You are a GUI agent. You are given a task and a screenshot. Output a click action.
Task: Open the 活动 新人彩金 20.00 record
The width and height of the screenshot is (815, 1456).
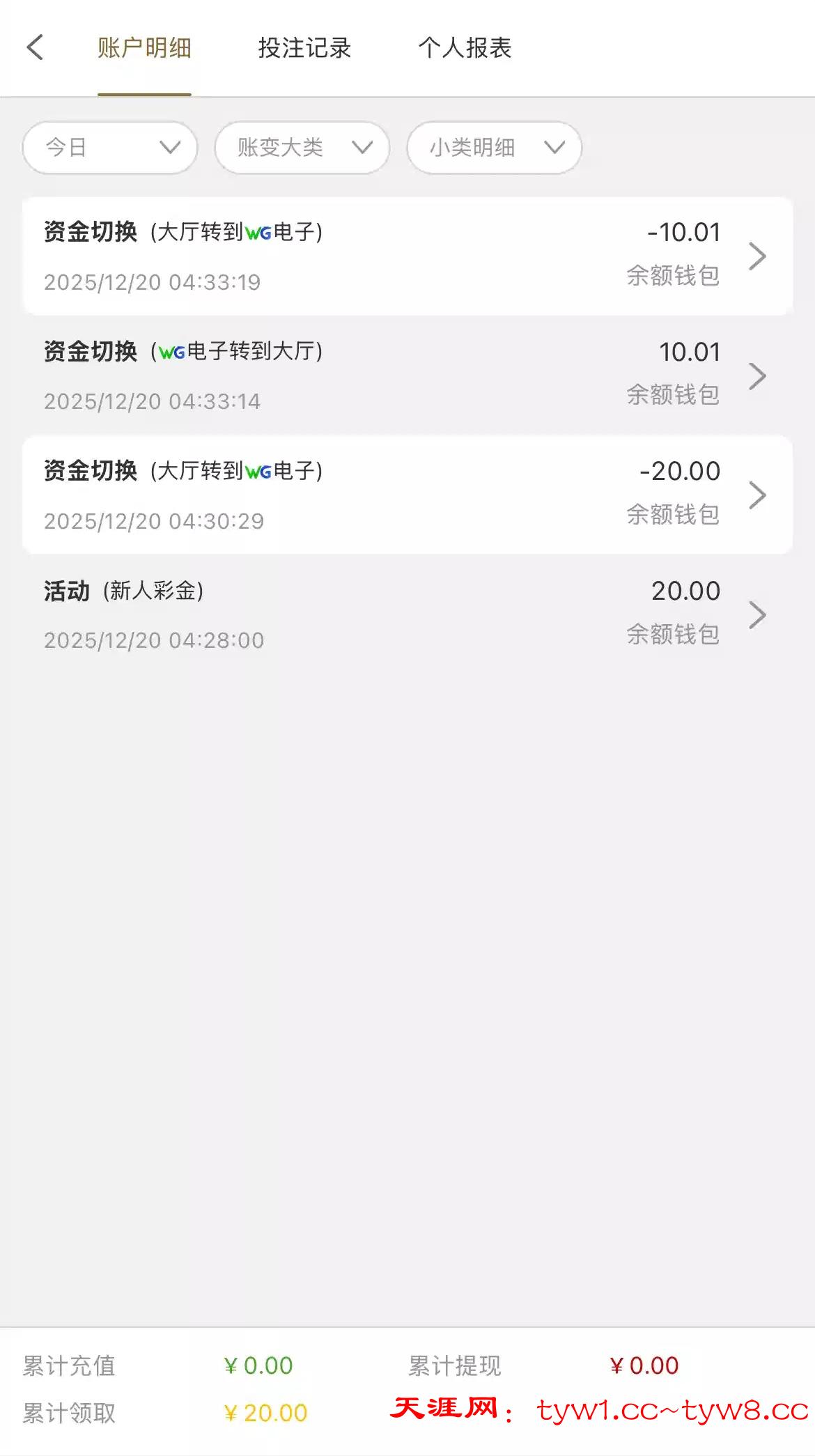pos(407,615)
